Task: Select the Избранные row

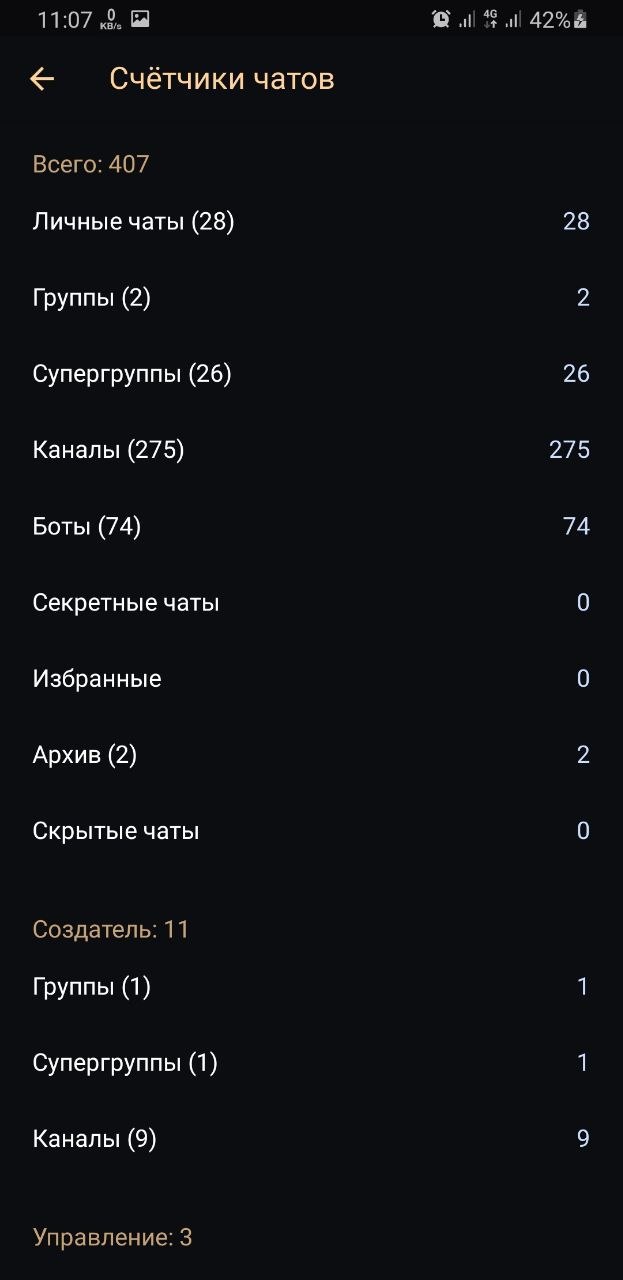Action: pyautogui.click(x=311, y=678)
